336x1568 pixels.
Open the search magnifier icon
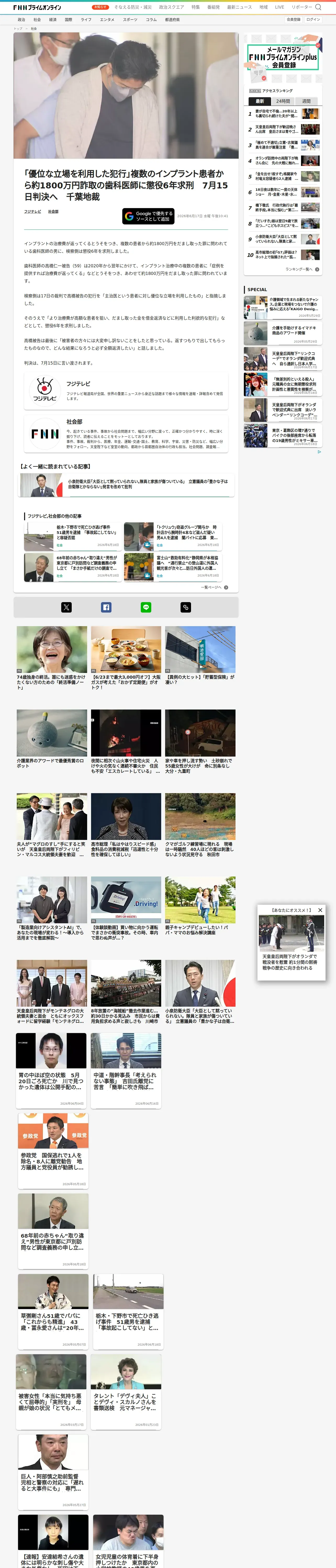coord(318,7)
